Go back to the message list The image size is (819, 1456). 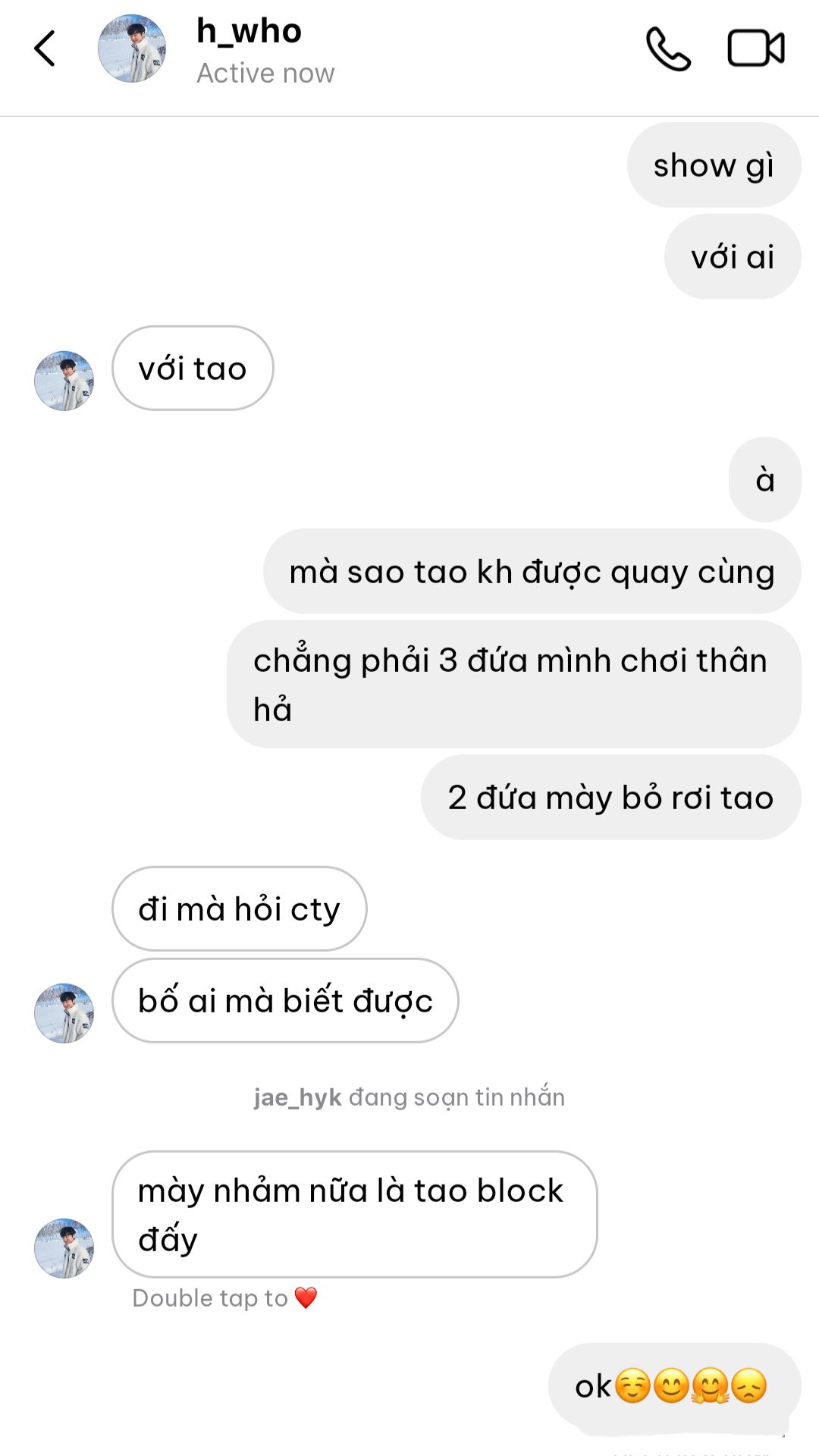point(45,49)
